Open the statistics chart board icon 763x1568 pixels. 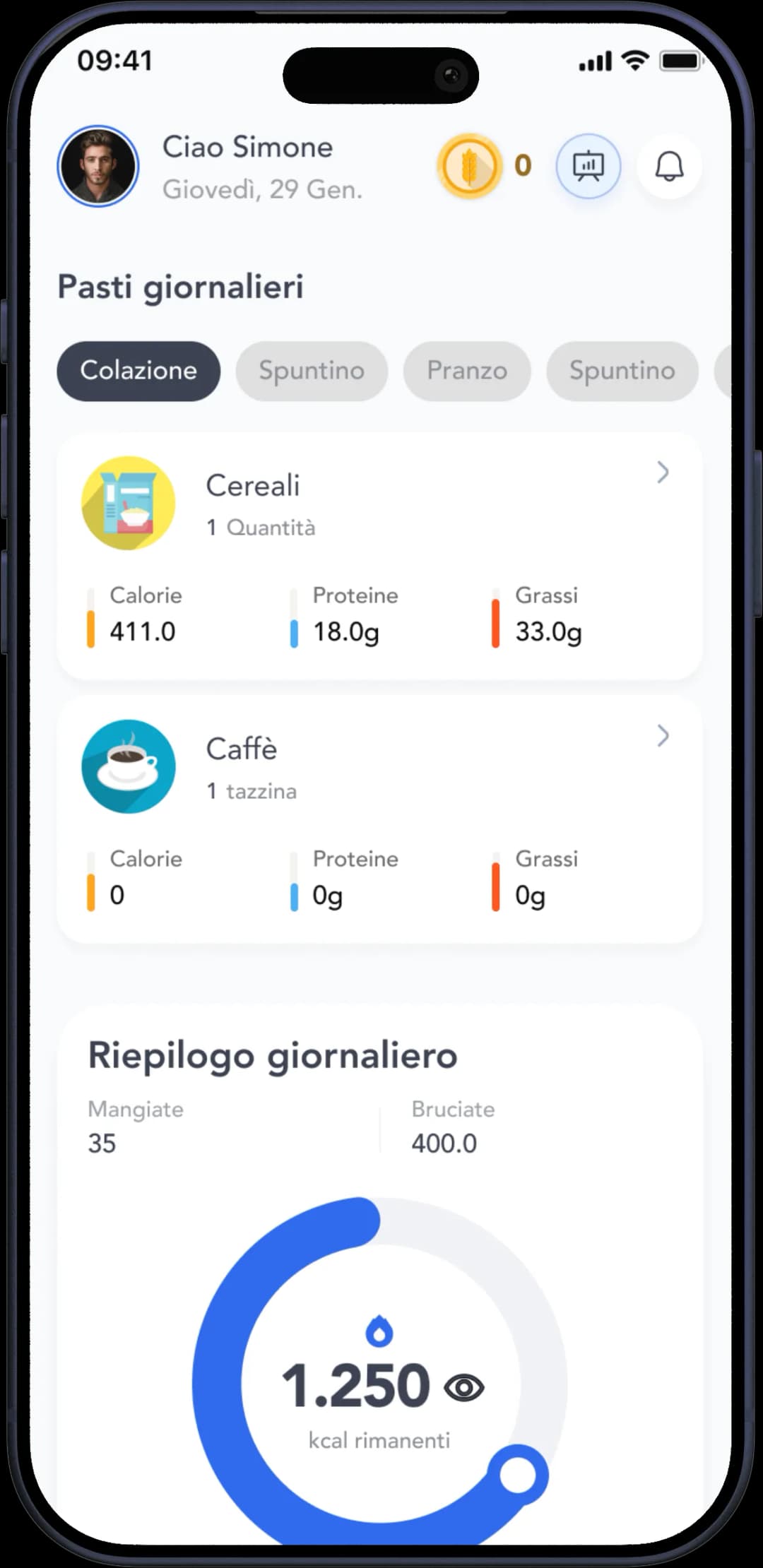coord(588,166)
